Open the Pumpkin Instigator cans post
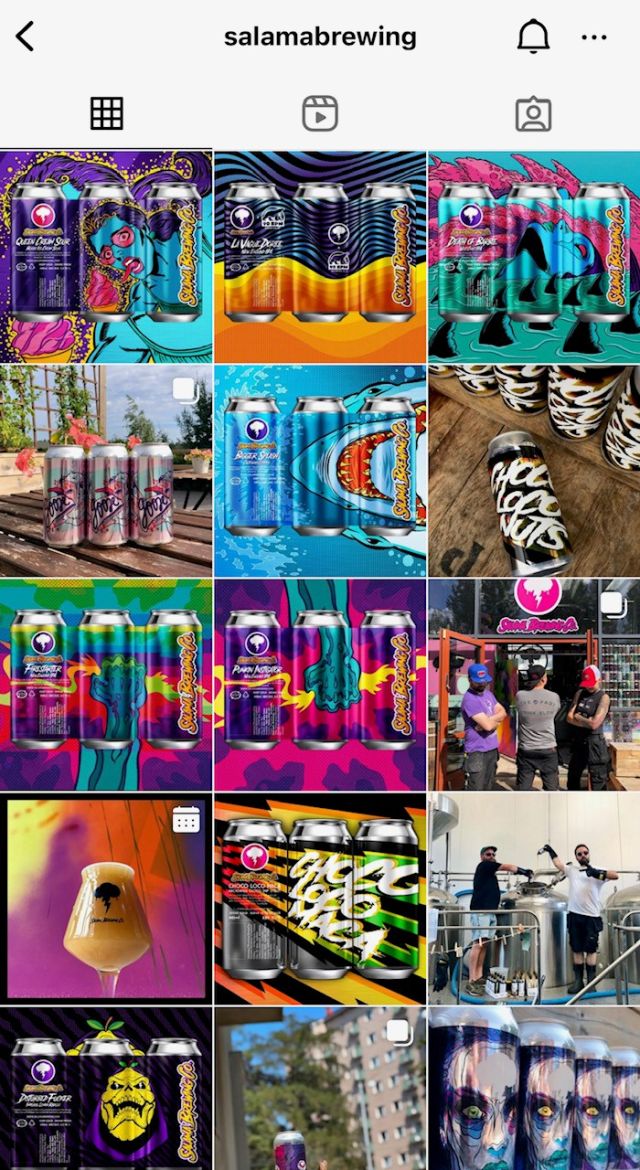The image size is (640, 1170). [x=320, y=685]
